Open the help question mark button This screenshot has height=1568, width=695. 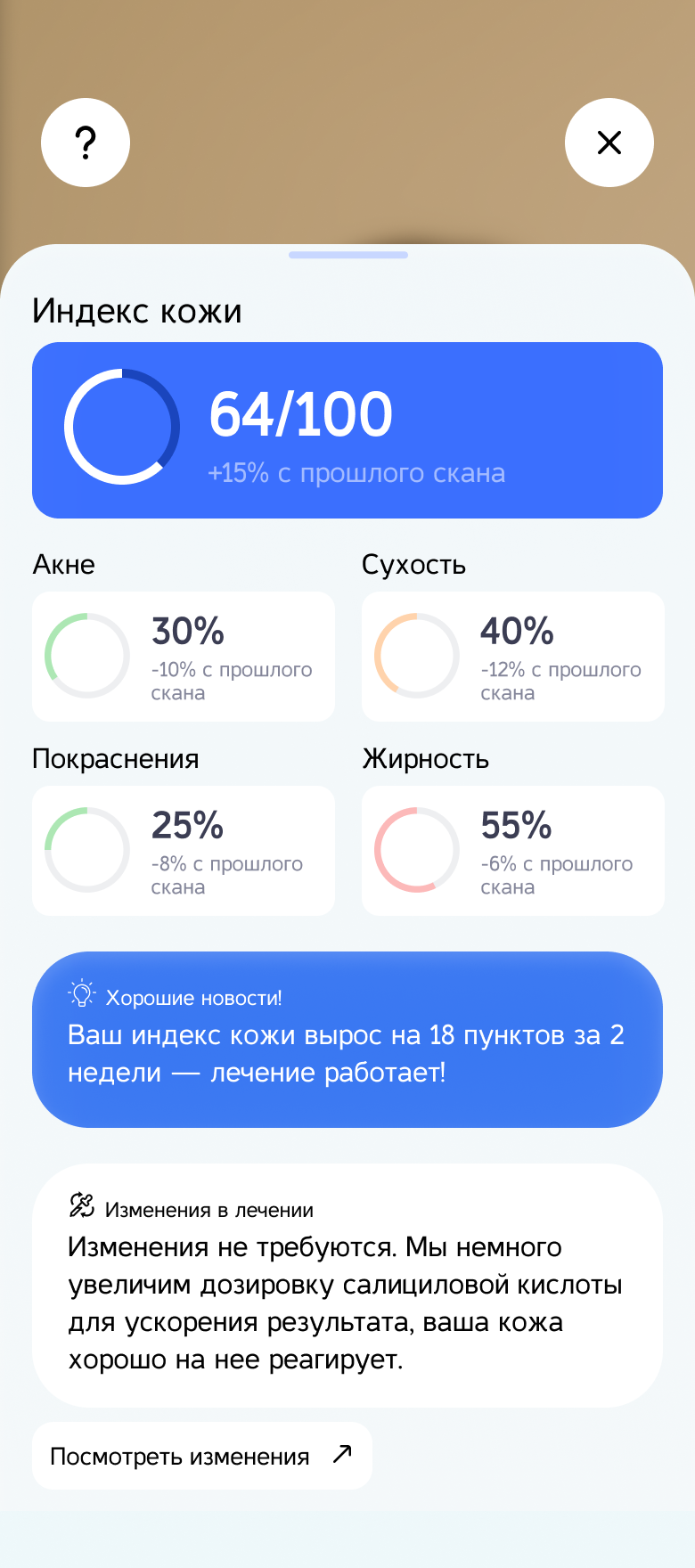(x=86, y=143)
